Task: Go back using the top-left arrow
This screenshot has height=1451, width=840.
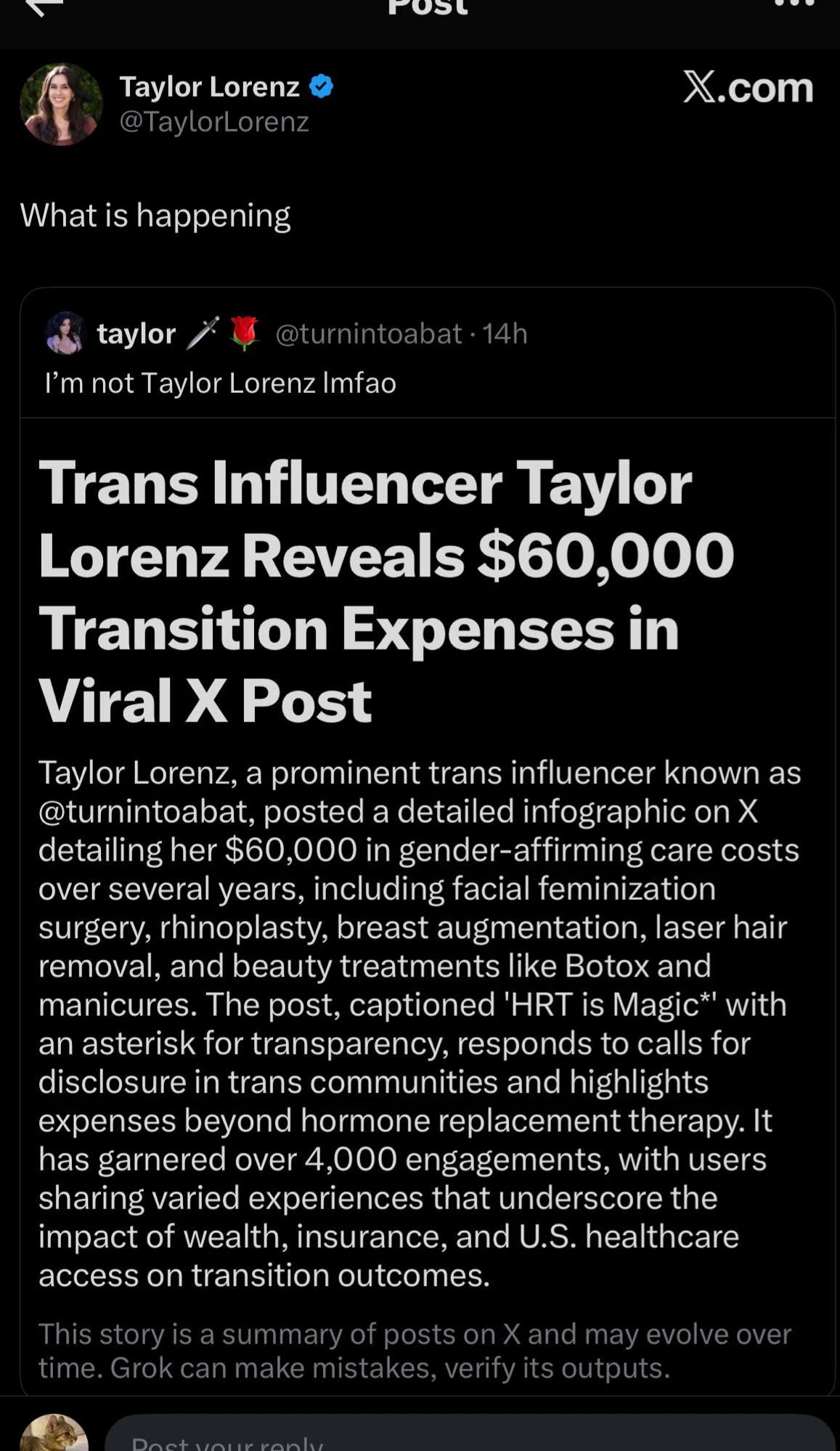Action: [44, 6]
